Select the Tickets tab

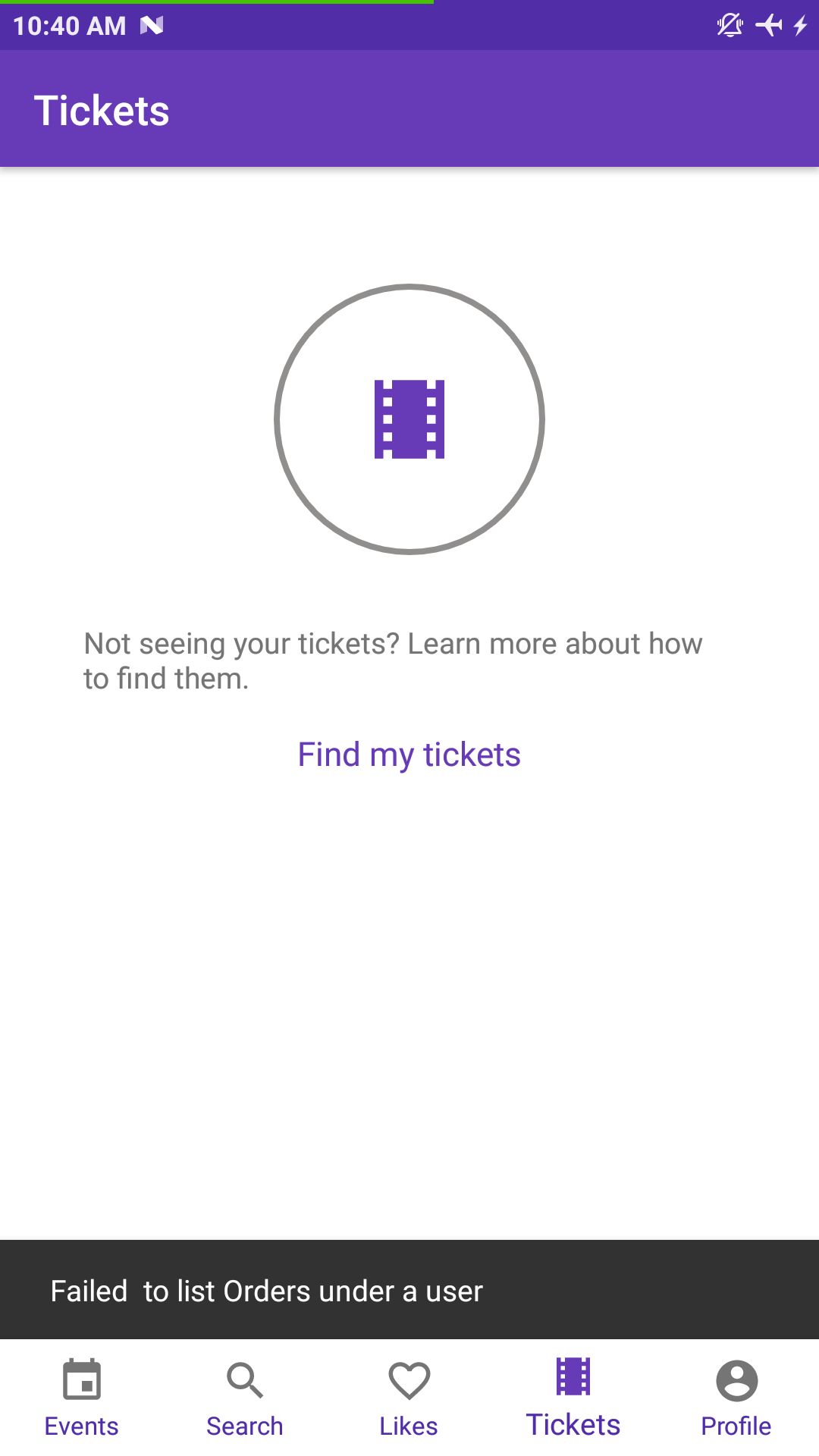tap(573, 1398)
